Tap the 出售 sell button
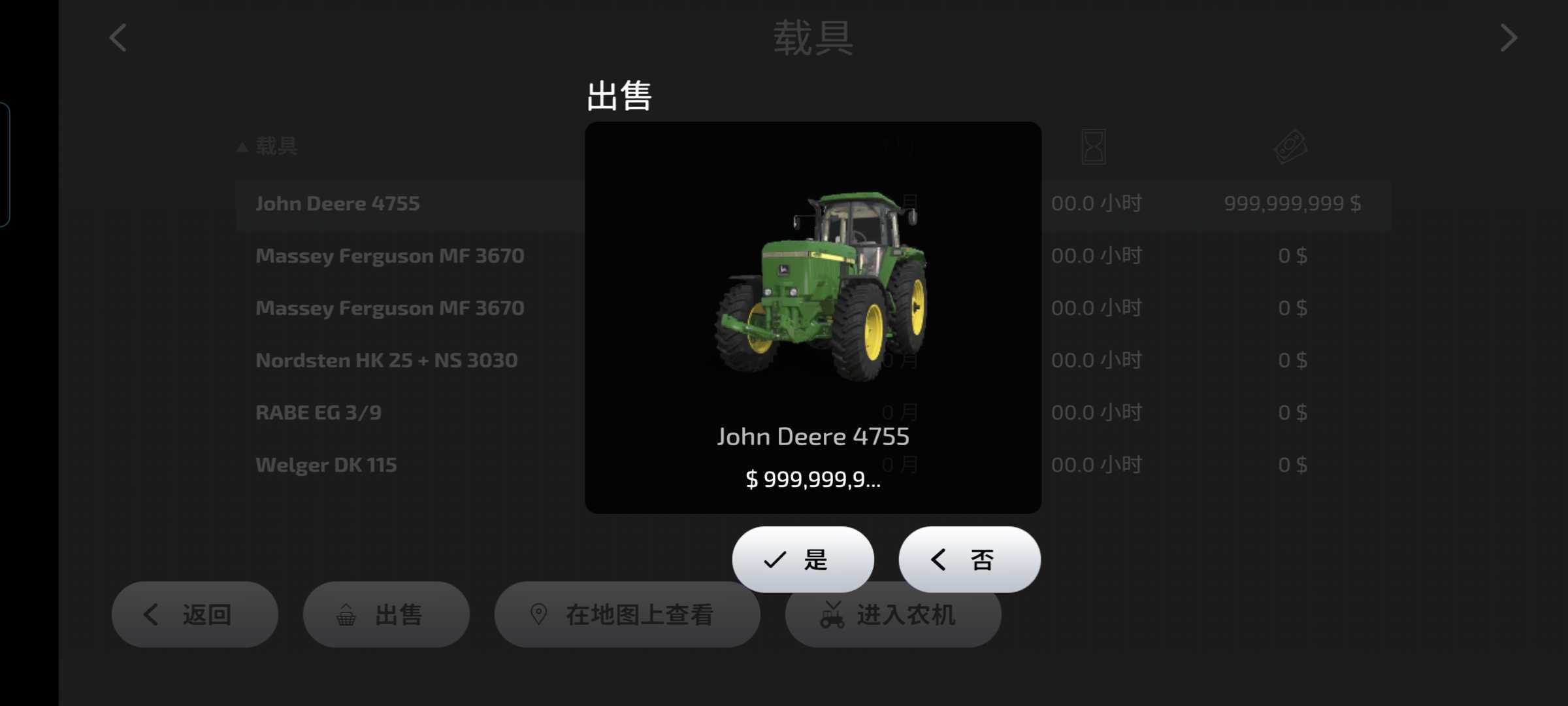 click(385, 614)
